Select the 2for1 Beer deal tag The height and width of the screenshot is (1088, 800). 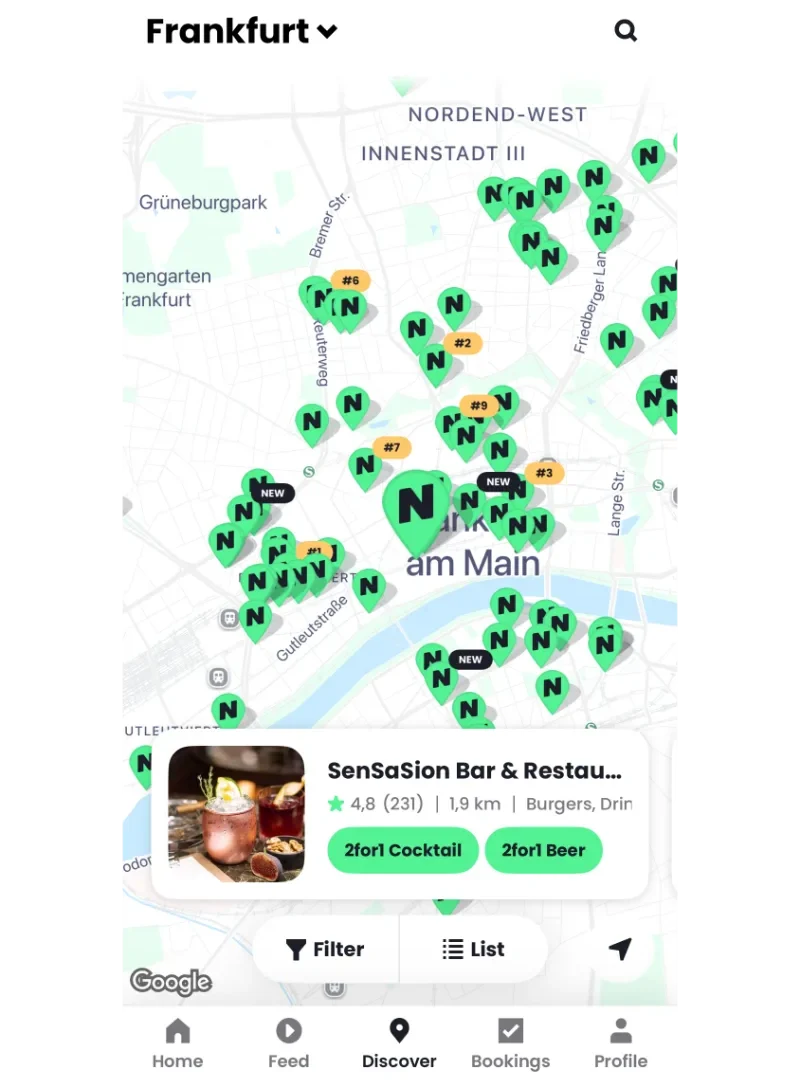(544, 850)
